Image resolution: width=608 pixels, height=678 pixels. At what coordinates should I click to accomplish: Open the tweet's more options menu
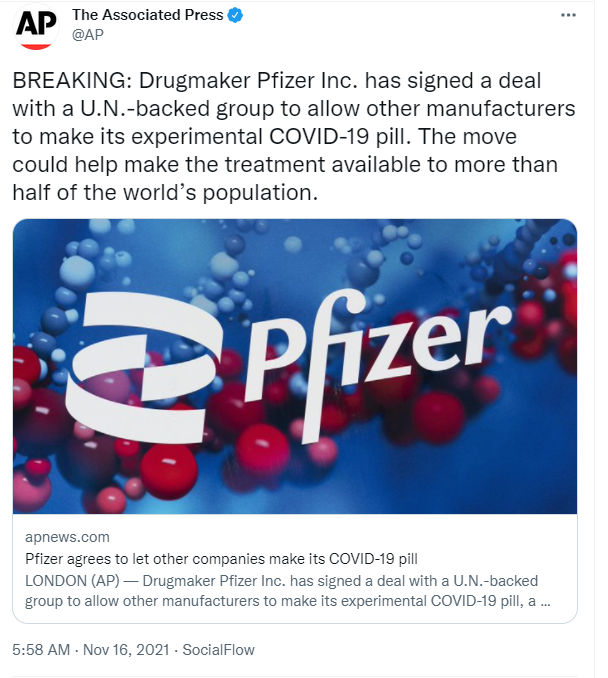click(568, 16)
